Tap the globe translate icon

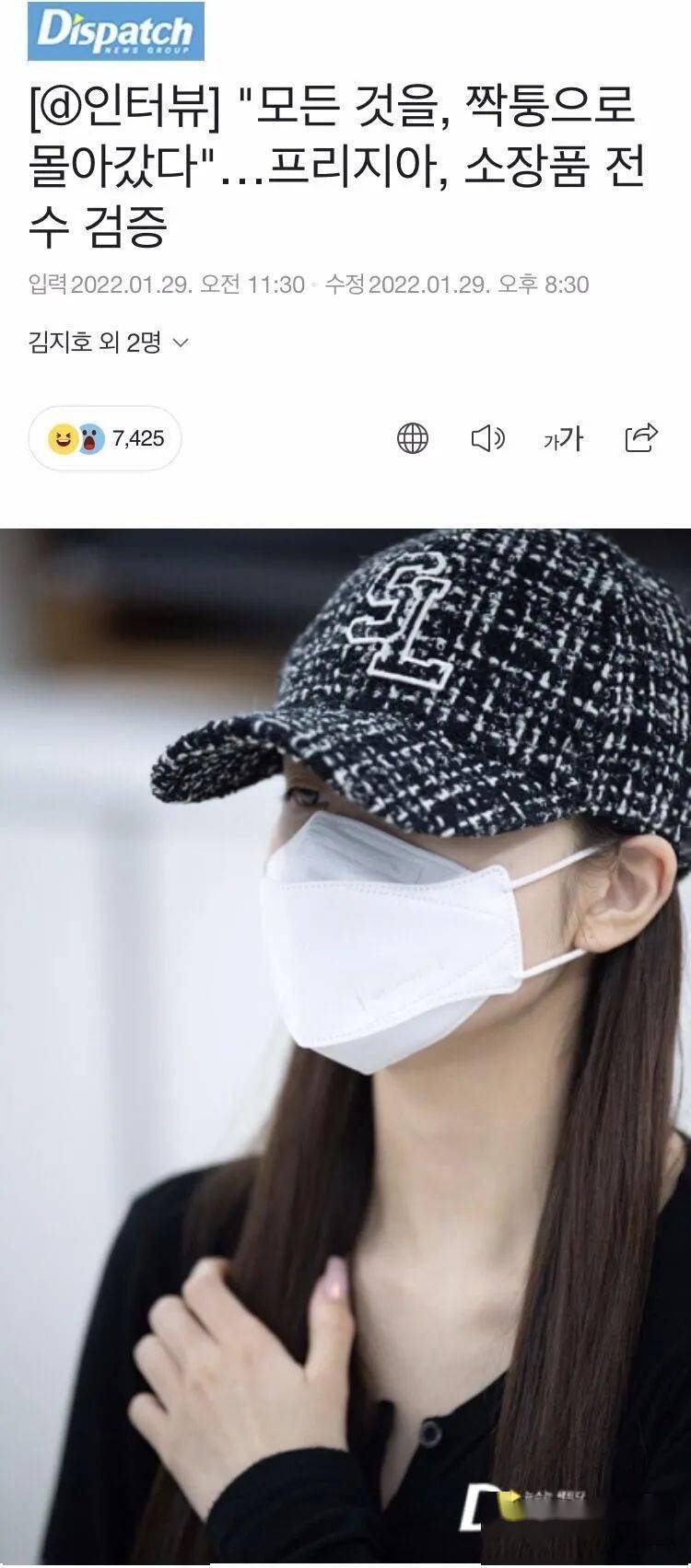tap(413, 438)
